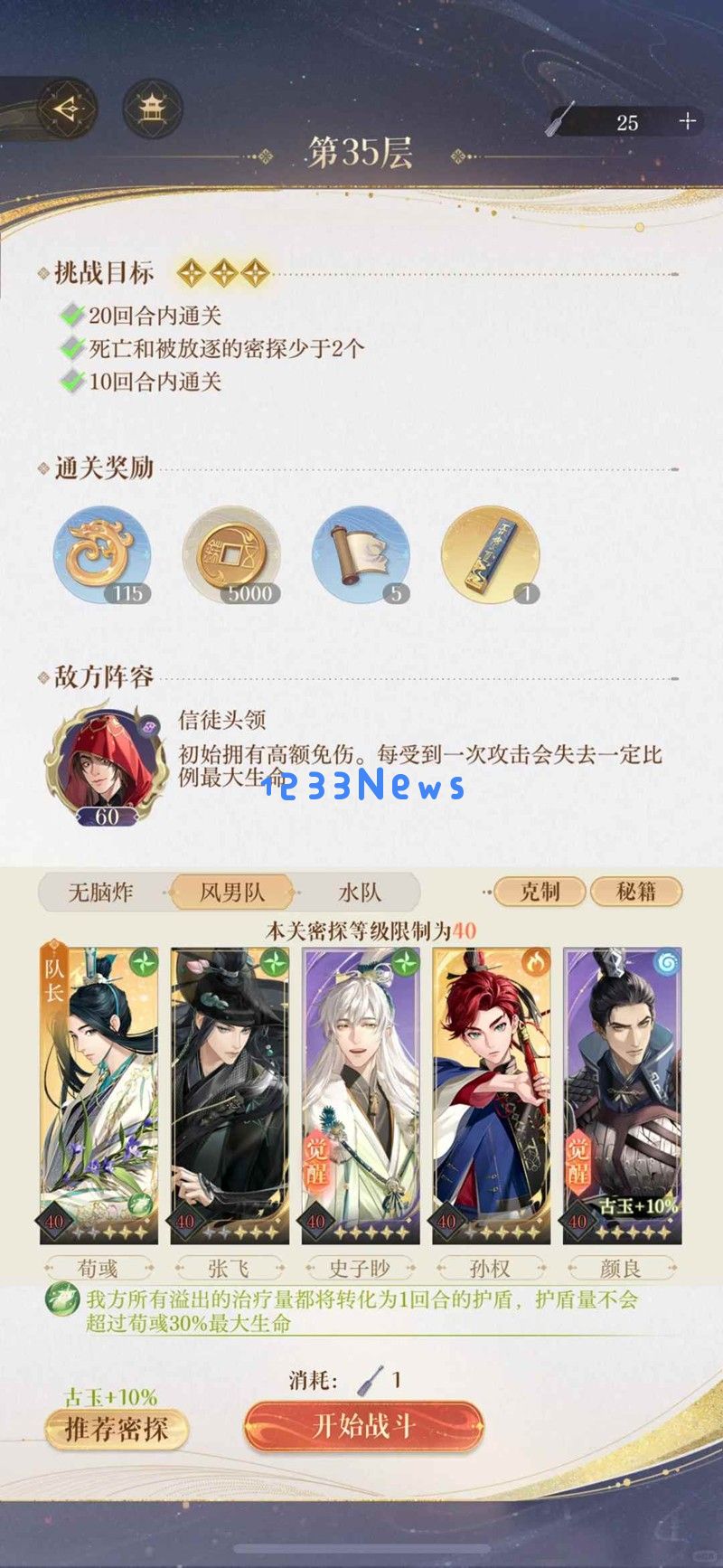Viewport: 723px width, 1568px height.
Task: Open the 克制 button
Action: 540,892
